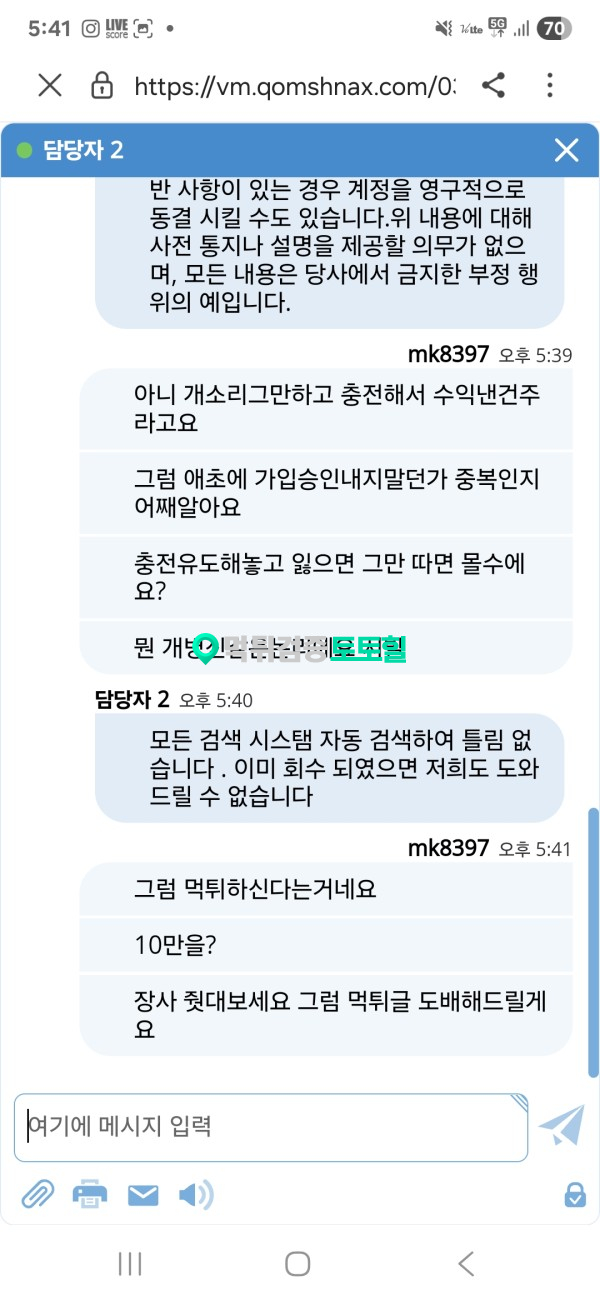This screenshot has width=600, height=1300.
Task: Focus the 여기에 메시지 입력 field
Action: pos(270,1127)
